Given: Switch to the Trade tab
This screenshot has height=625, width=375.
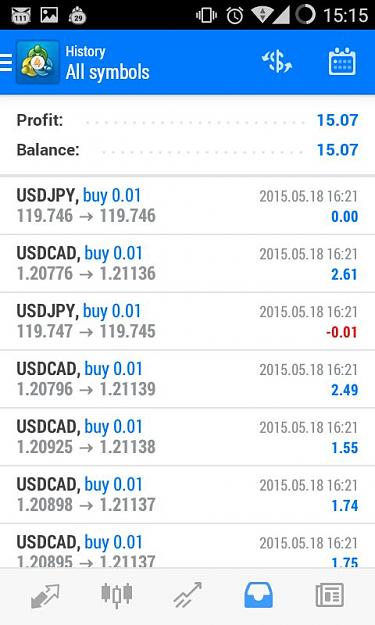Looking at the screenshot, I should 187,596.
